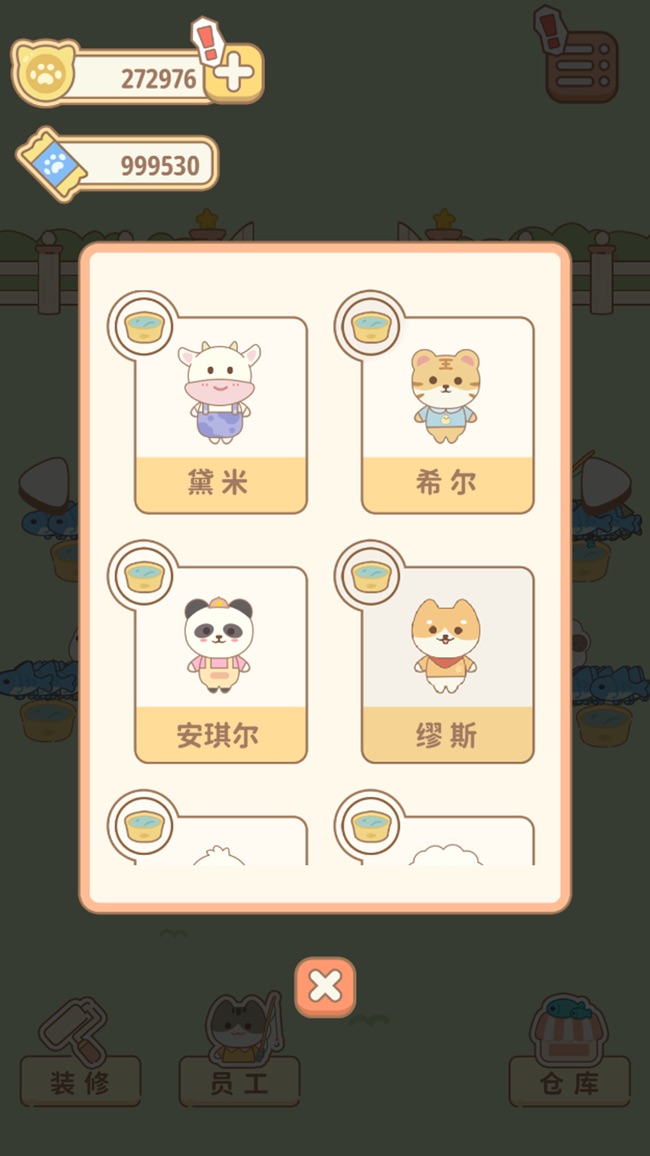Add more paw coins with plus button
This screenshot has height=1156, width=650.
click(234, 74)
